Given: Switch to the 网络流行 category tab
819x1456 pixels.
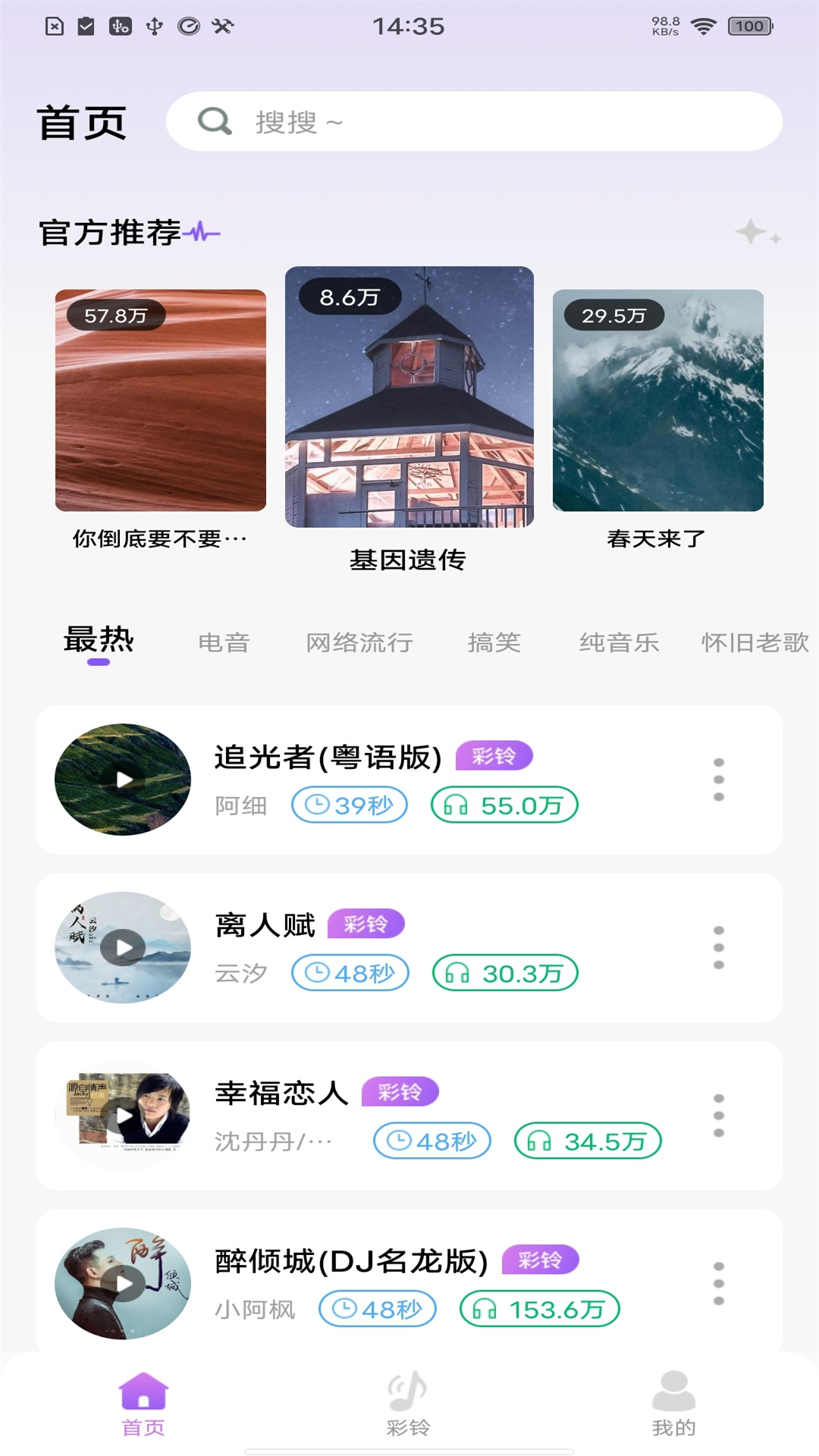Looking at the screenshot, I should tap(359, 643).
